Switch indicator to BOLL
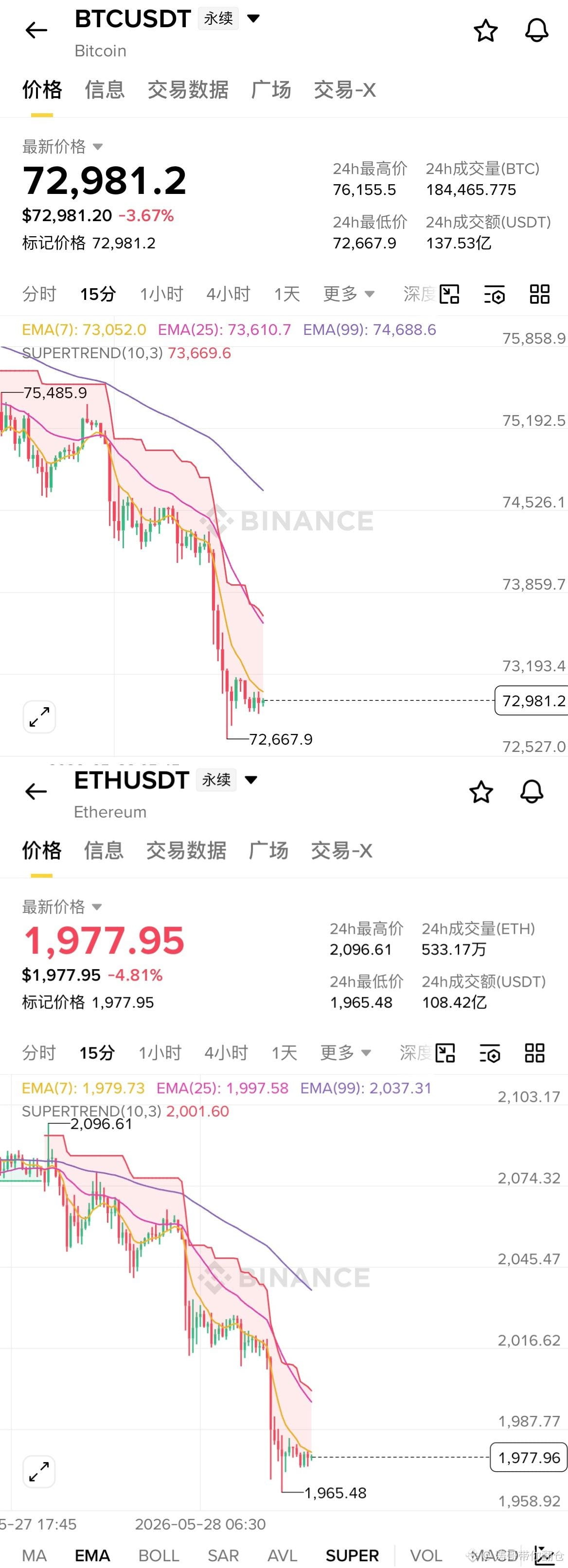Viewport: 568px width, 1568px height. [x=158, y=1555]
